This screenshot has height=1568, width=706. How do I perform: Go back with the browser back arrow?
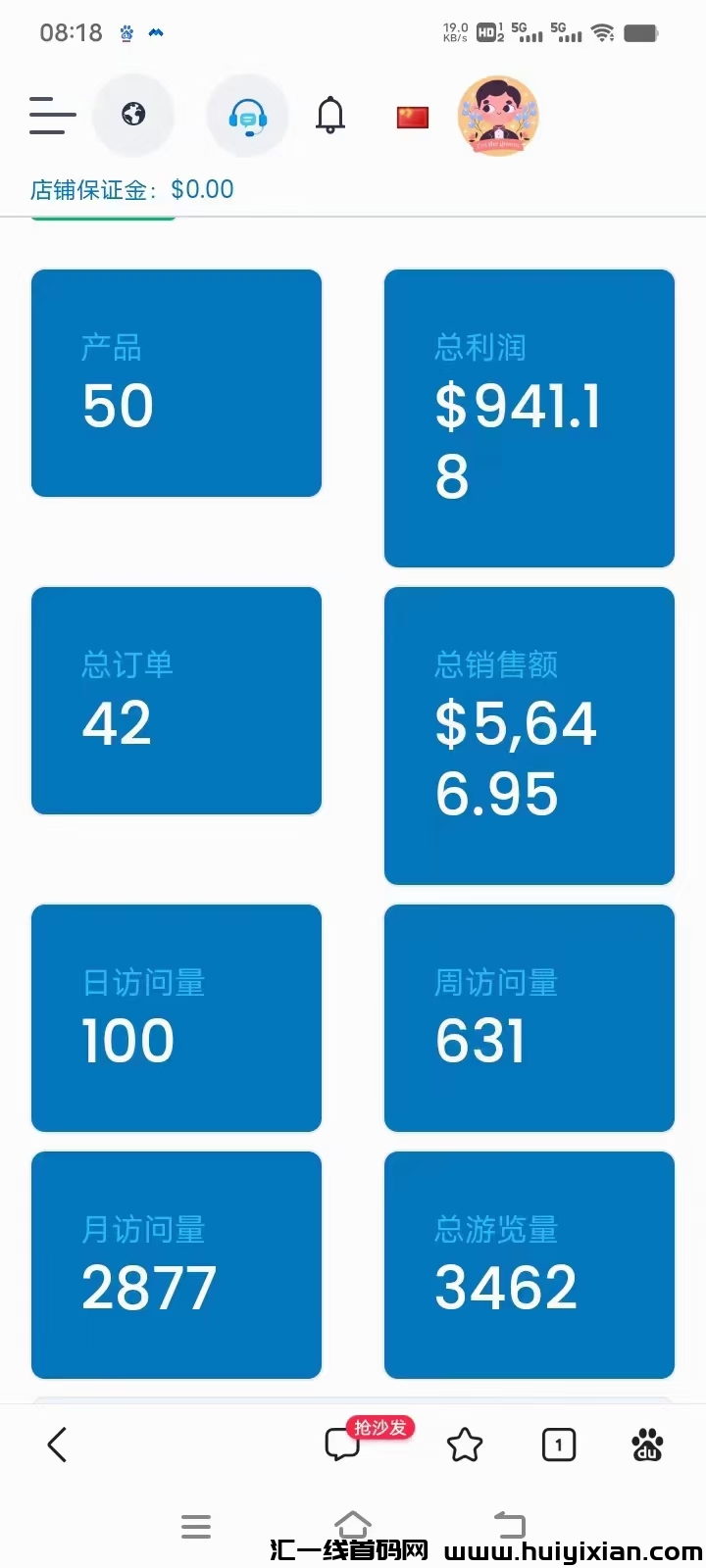coord(58,1445)
